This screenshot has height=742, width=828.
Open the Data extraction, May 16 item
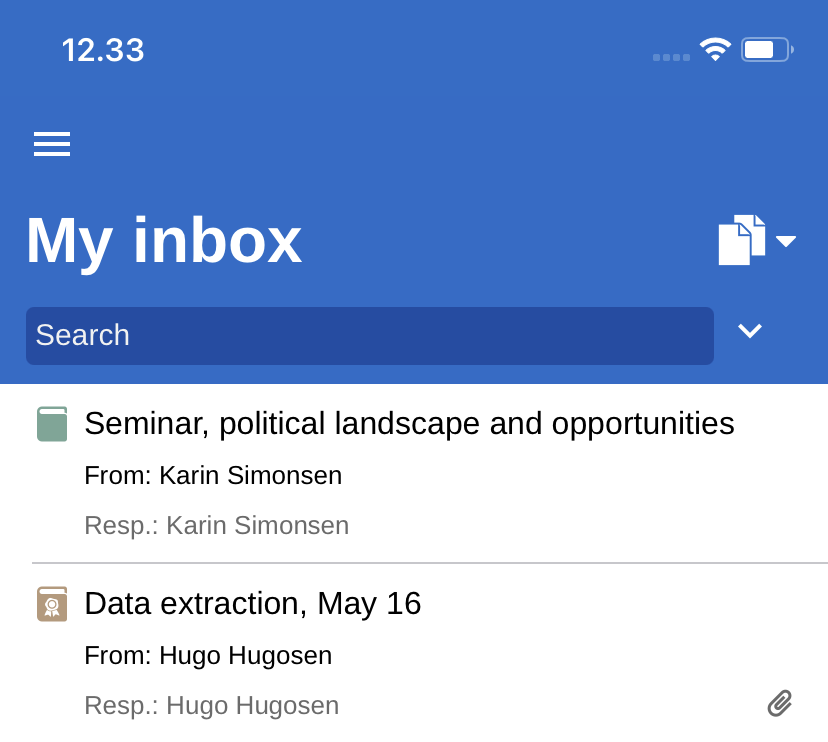pos(253,604)
